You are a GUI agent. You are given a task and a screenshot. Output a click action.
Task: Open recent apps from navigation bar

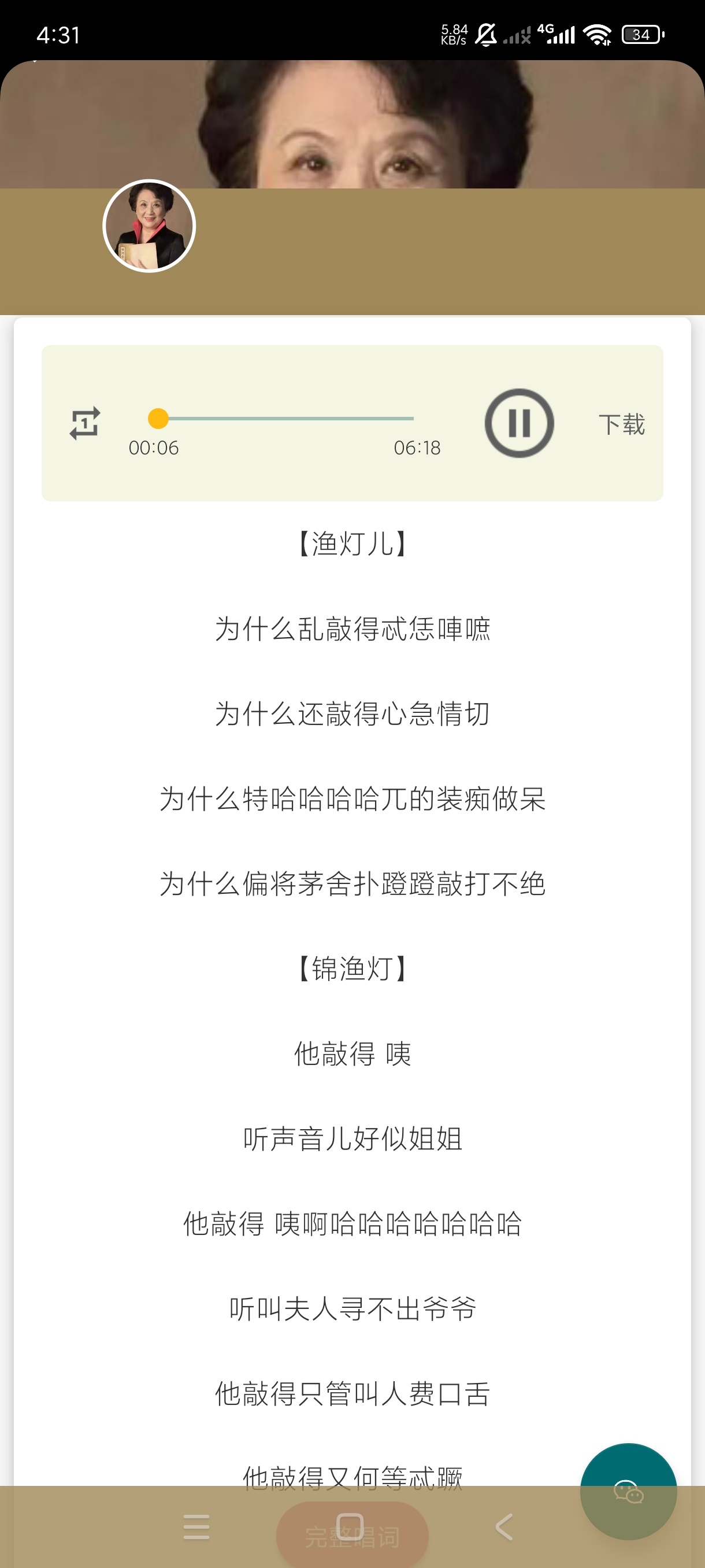[x=196, y=1527]
